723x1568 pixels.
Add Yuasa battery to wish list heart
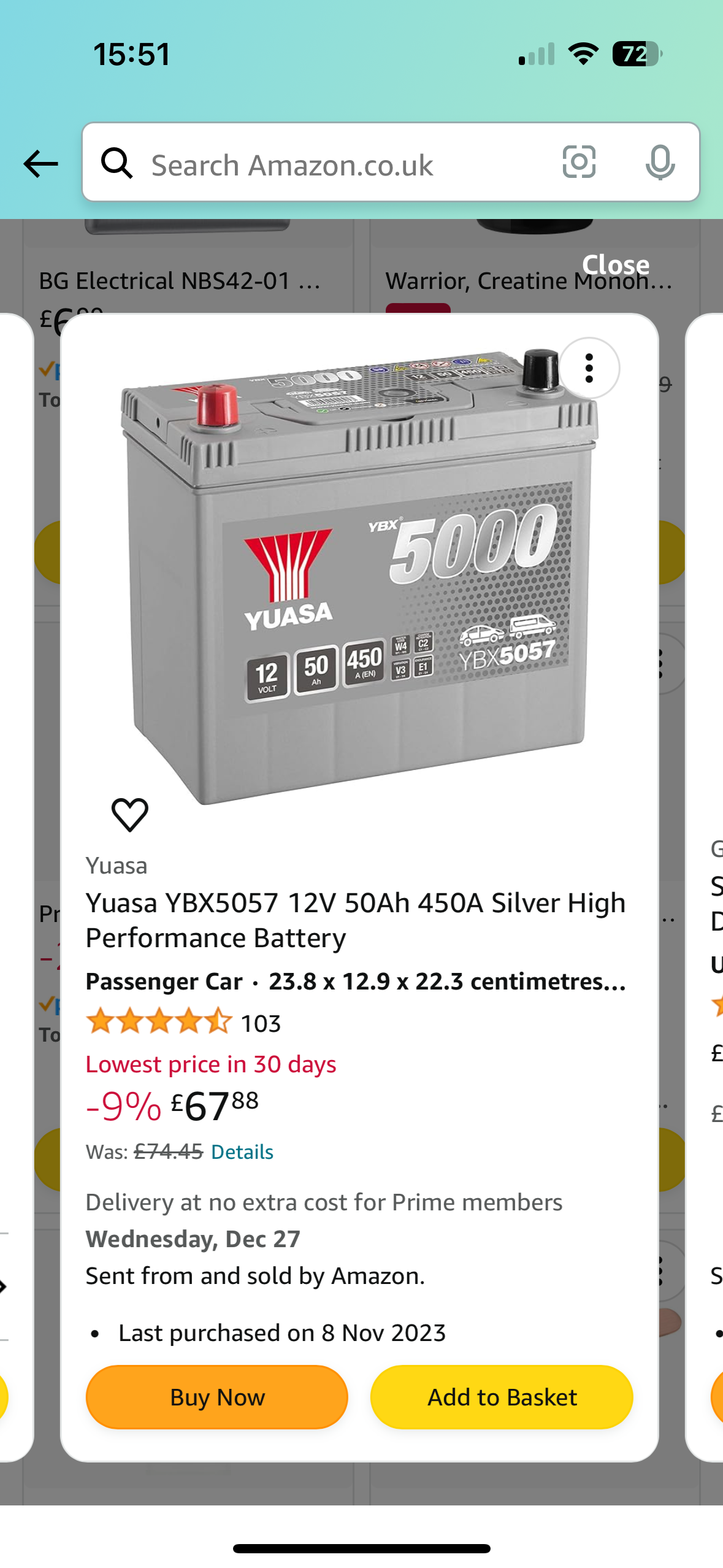pyautogui.click(x=130, y=815)
